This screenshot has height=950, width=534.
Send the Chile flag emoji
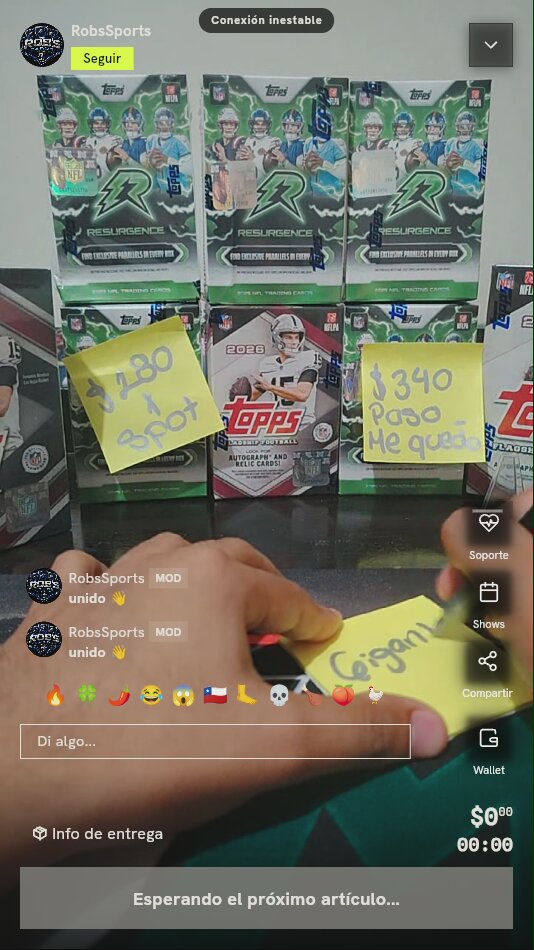click(x=215, y=696)
